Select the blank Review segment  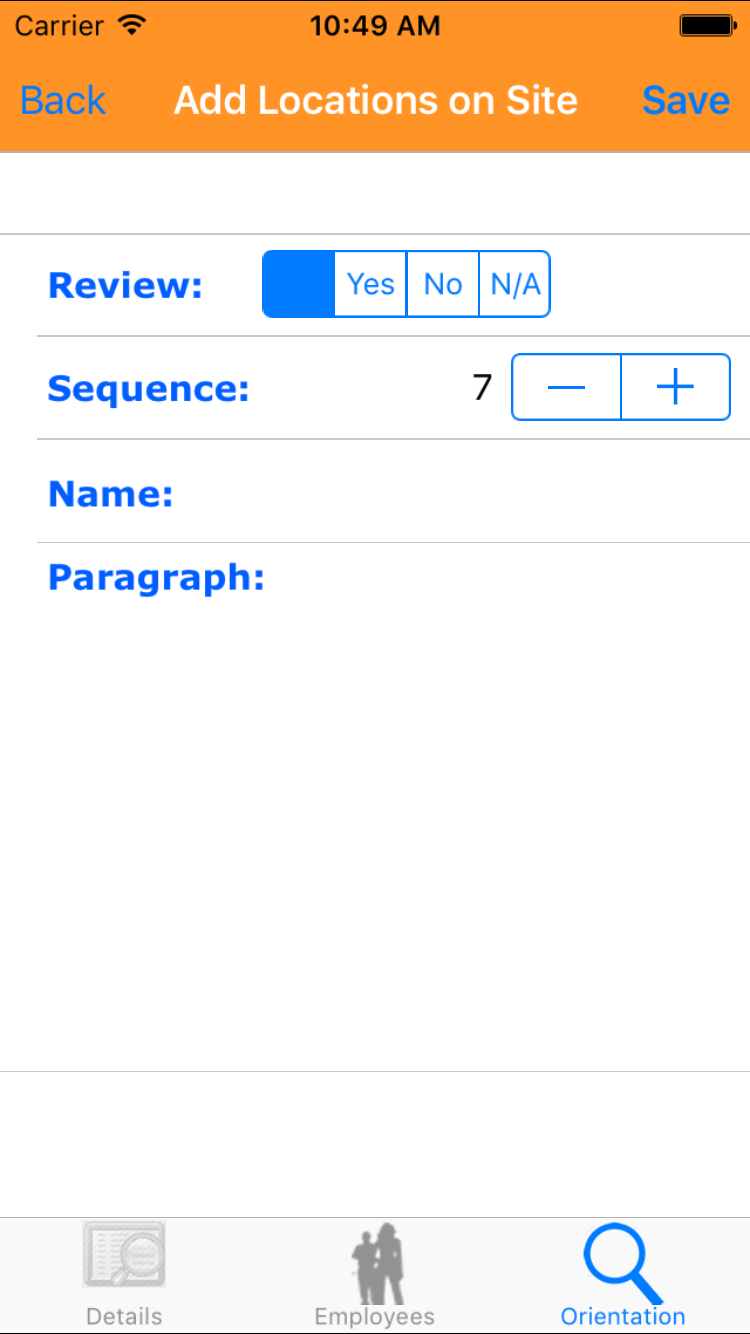click(x=298, y=284)
